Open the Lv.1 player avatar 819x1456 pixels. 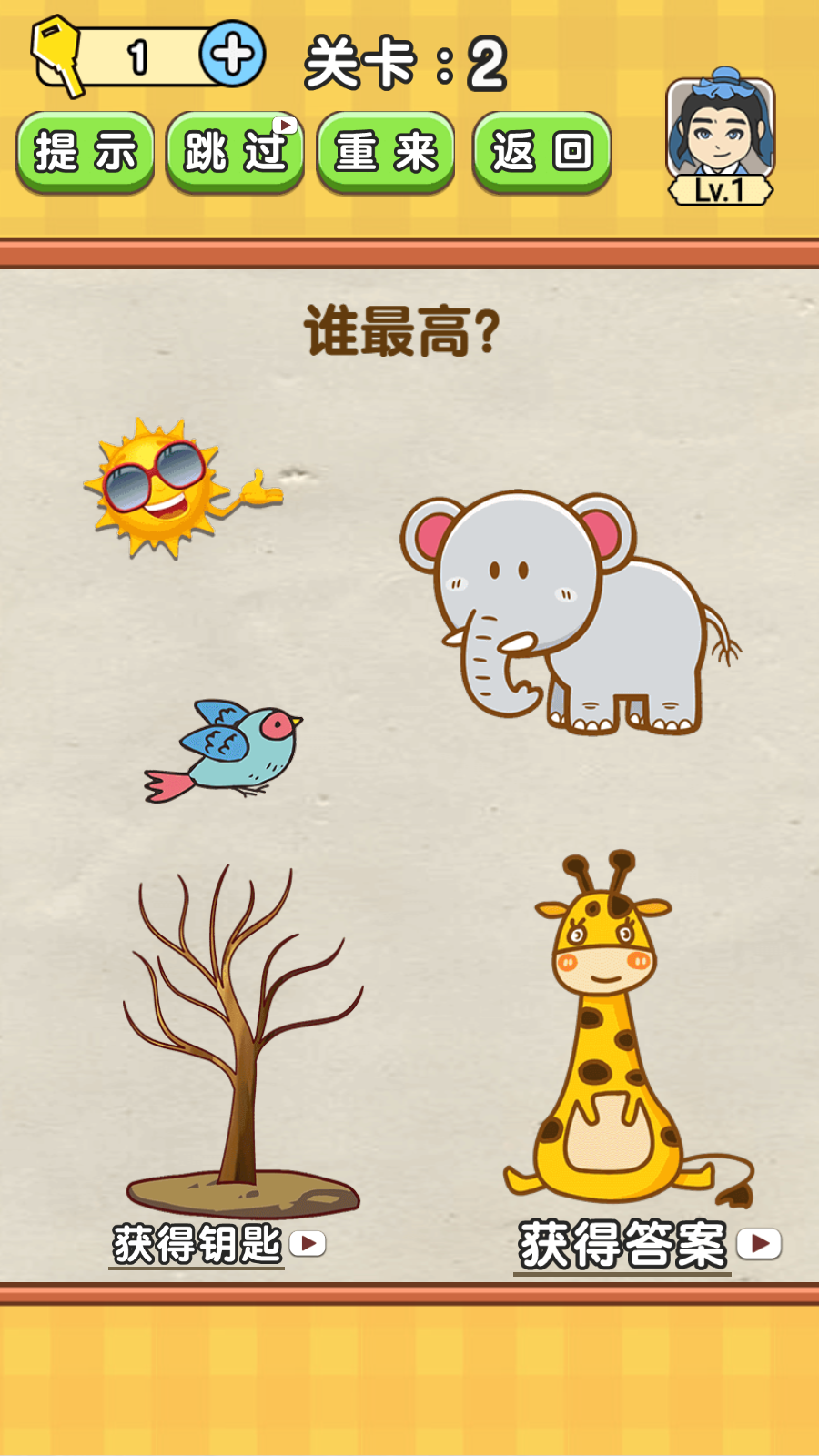(720, 136)
